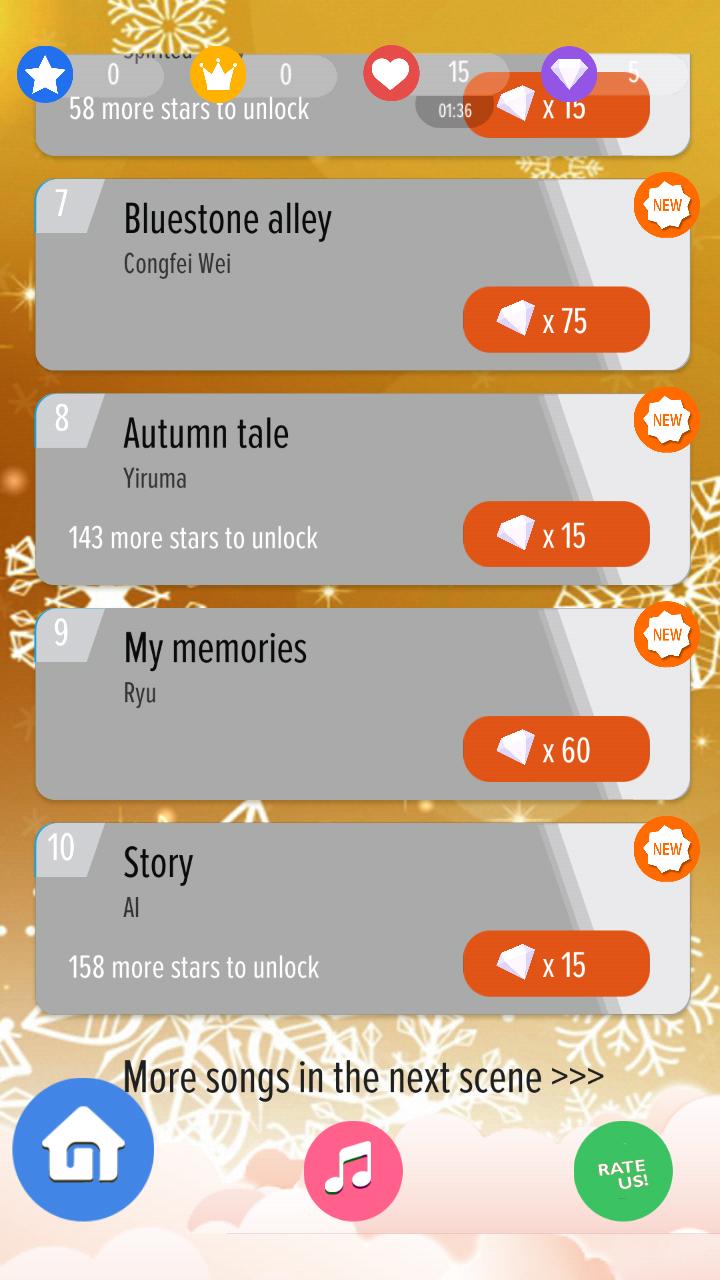Go to the home screen
The height and width of the screenshot is (1280, 720).
[83, 1150]
